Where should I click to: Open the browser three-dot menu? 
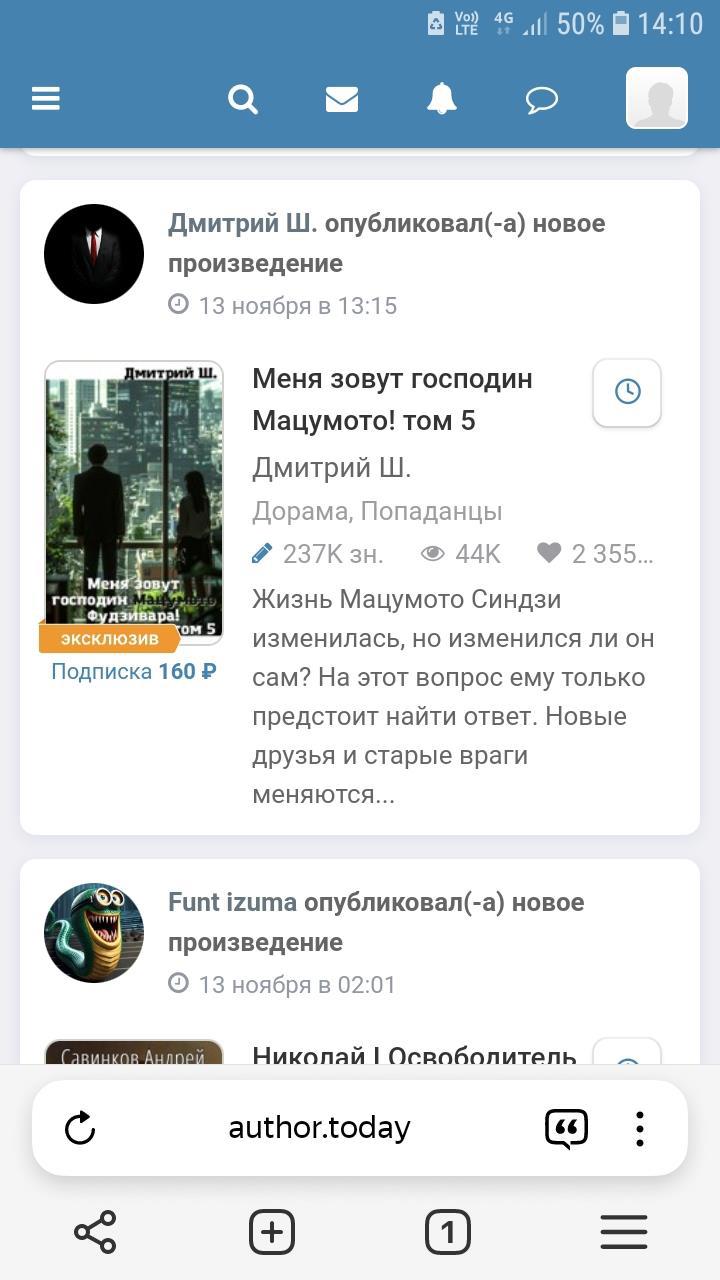click(x=639, y=1128)
